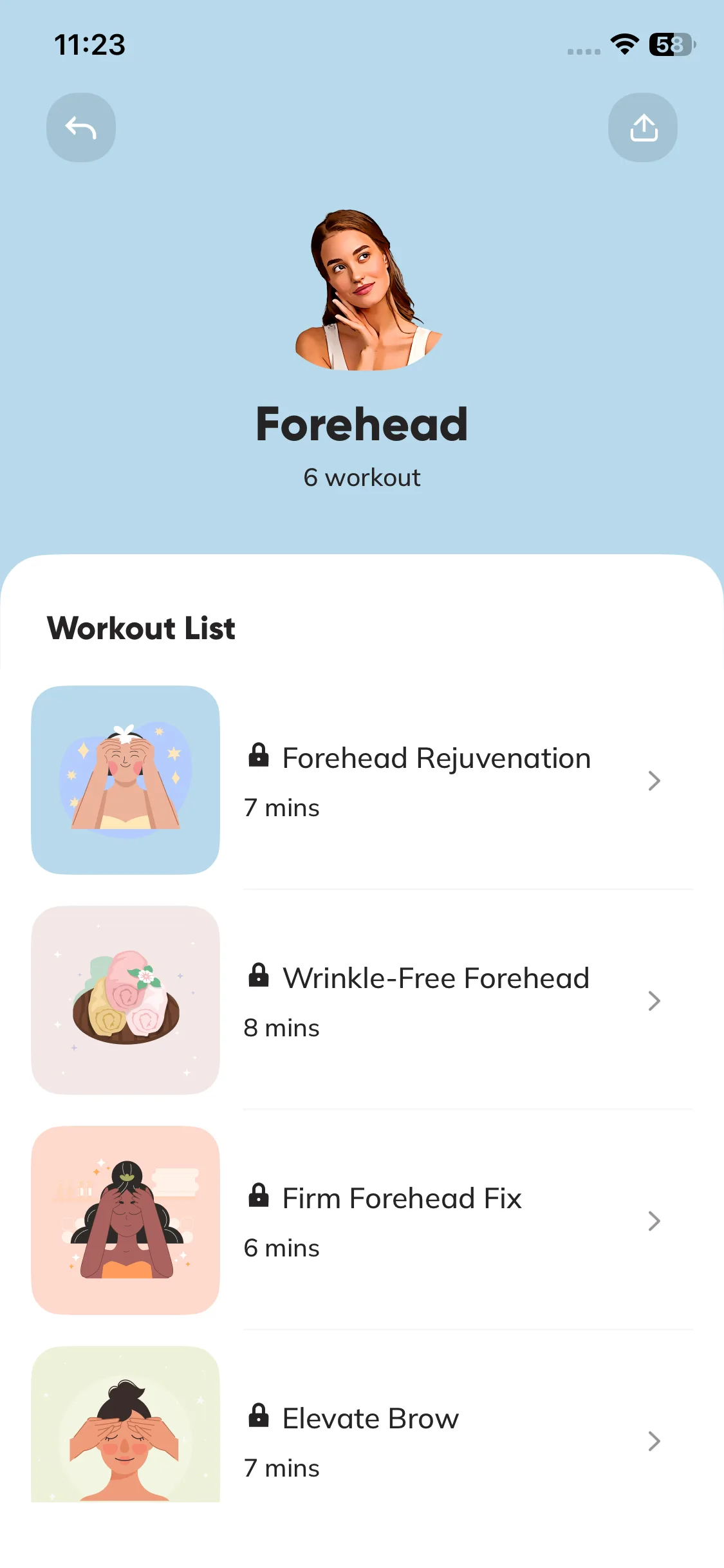The height and width of the screenshot is (1568, 724).
Task: Share the Forehead workout collection
Action: point(642,127)
